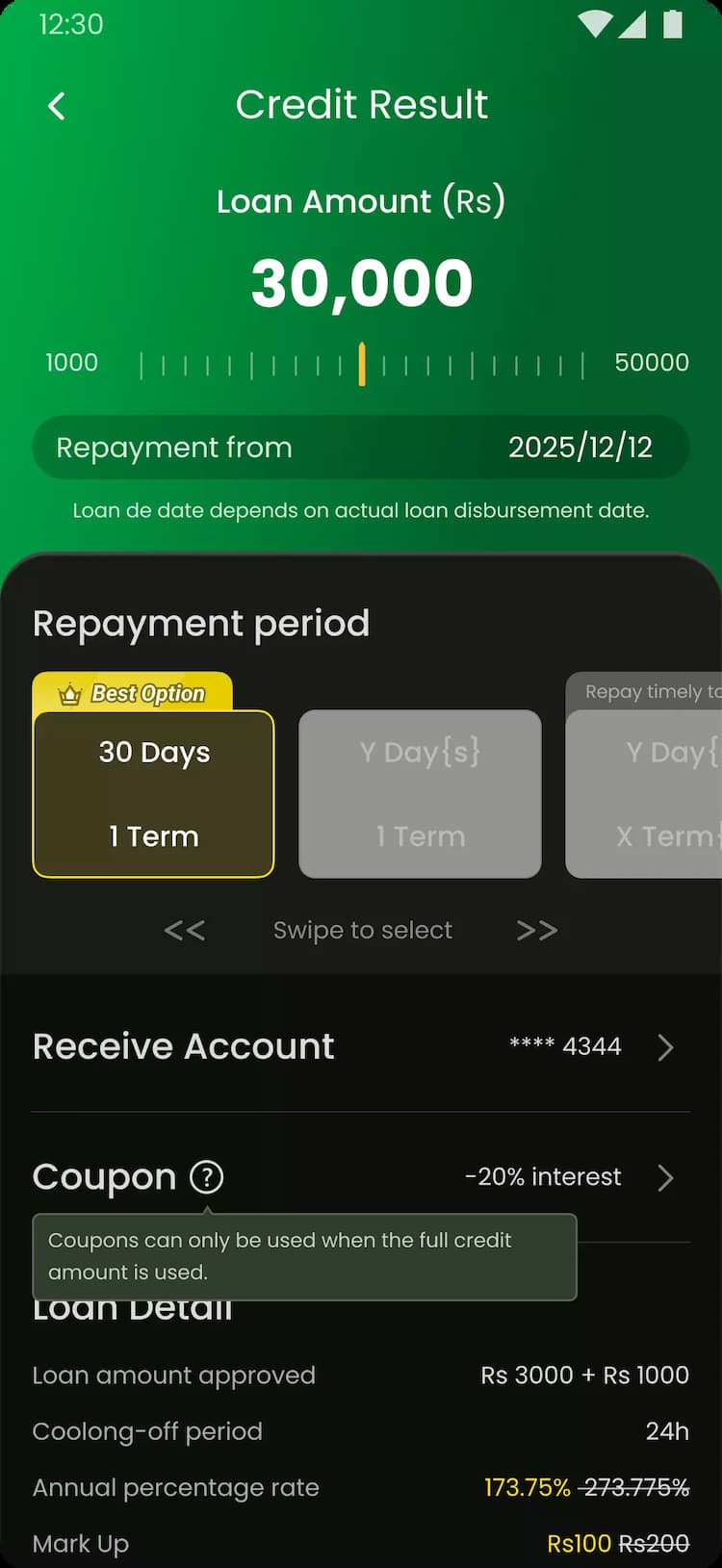Tap the right arrows beside Swipe to select
Screen dimensions: 722x1568
coord(537,930)
